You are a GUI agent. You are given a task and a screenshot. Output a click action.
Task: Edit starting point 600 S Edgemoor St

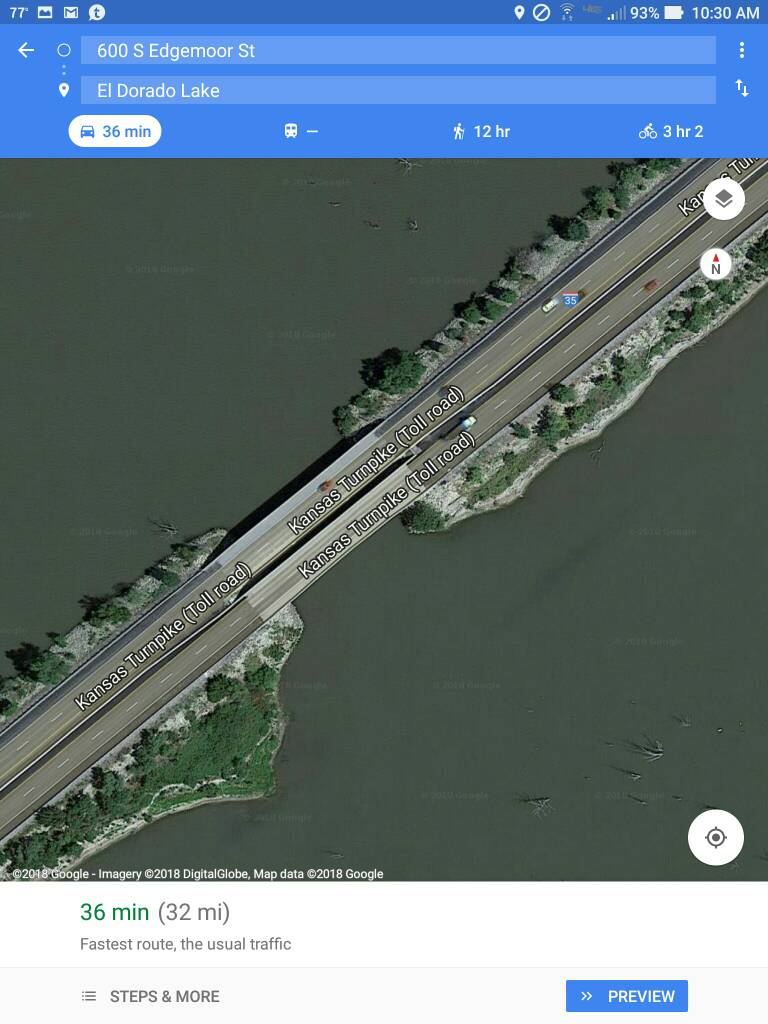pyautogui.click(x=397, y=50)
